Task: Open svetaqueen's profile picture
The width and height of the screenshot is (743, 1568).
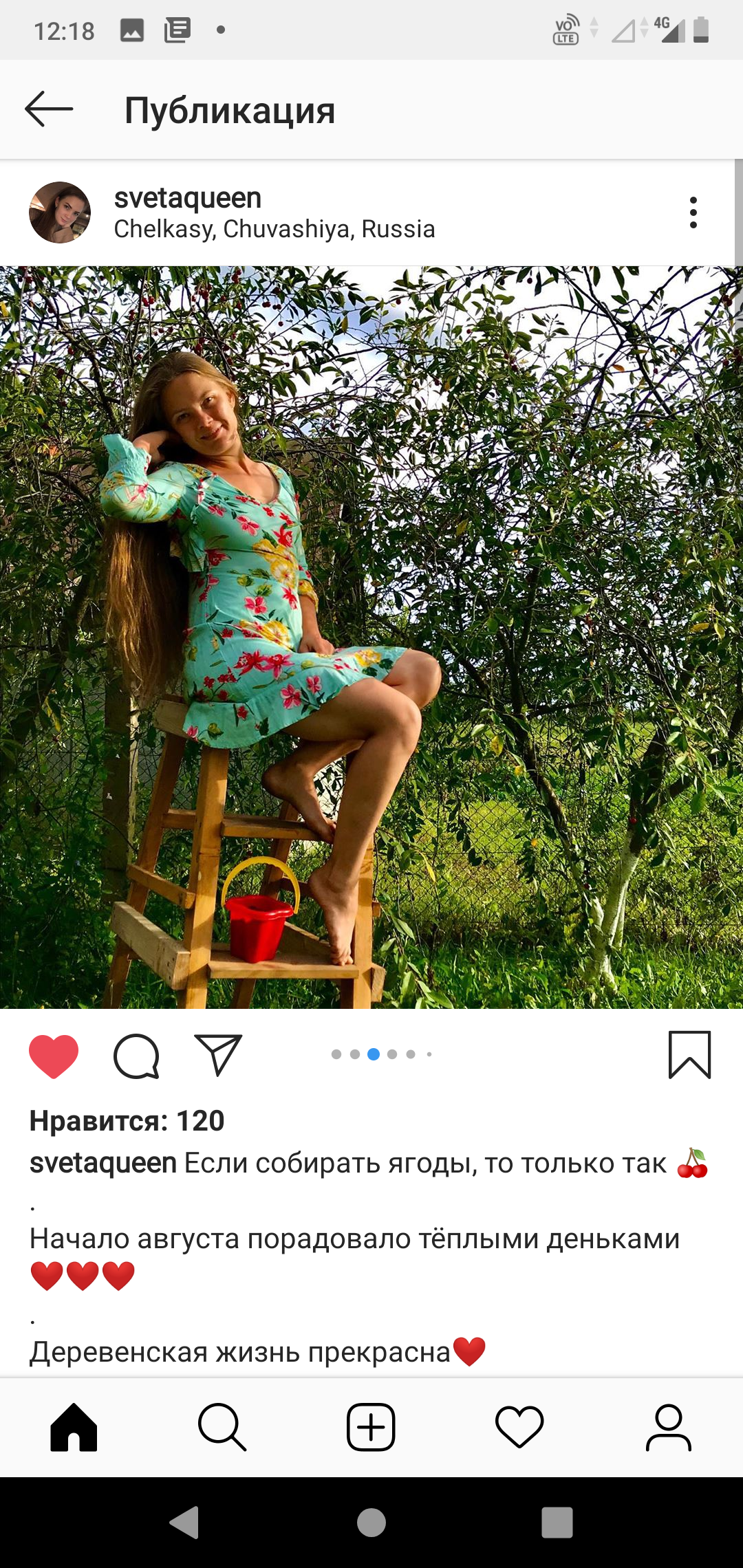Action: [x=60, y=213]
